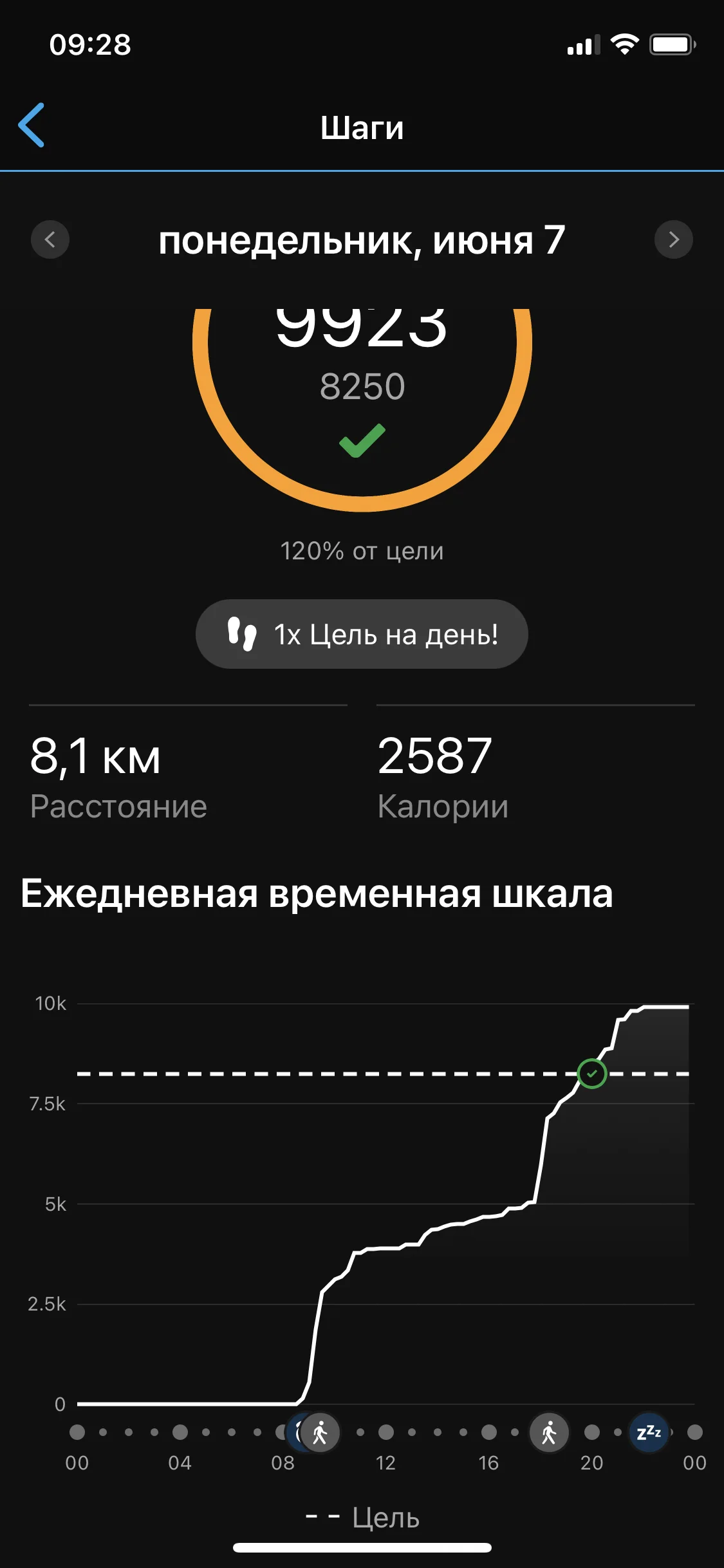
Task: Open the '1x Цель на день!' badge
Action: 362,634
